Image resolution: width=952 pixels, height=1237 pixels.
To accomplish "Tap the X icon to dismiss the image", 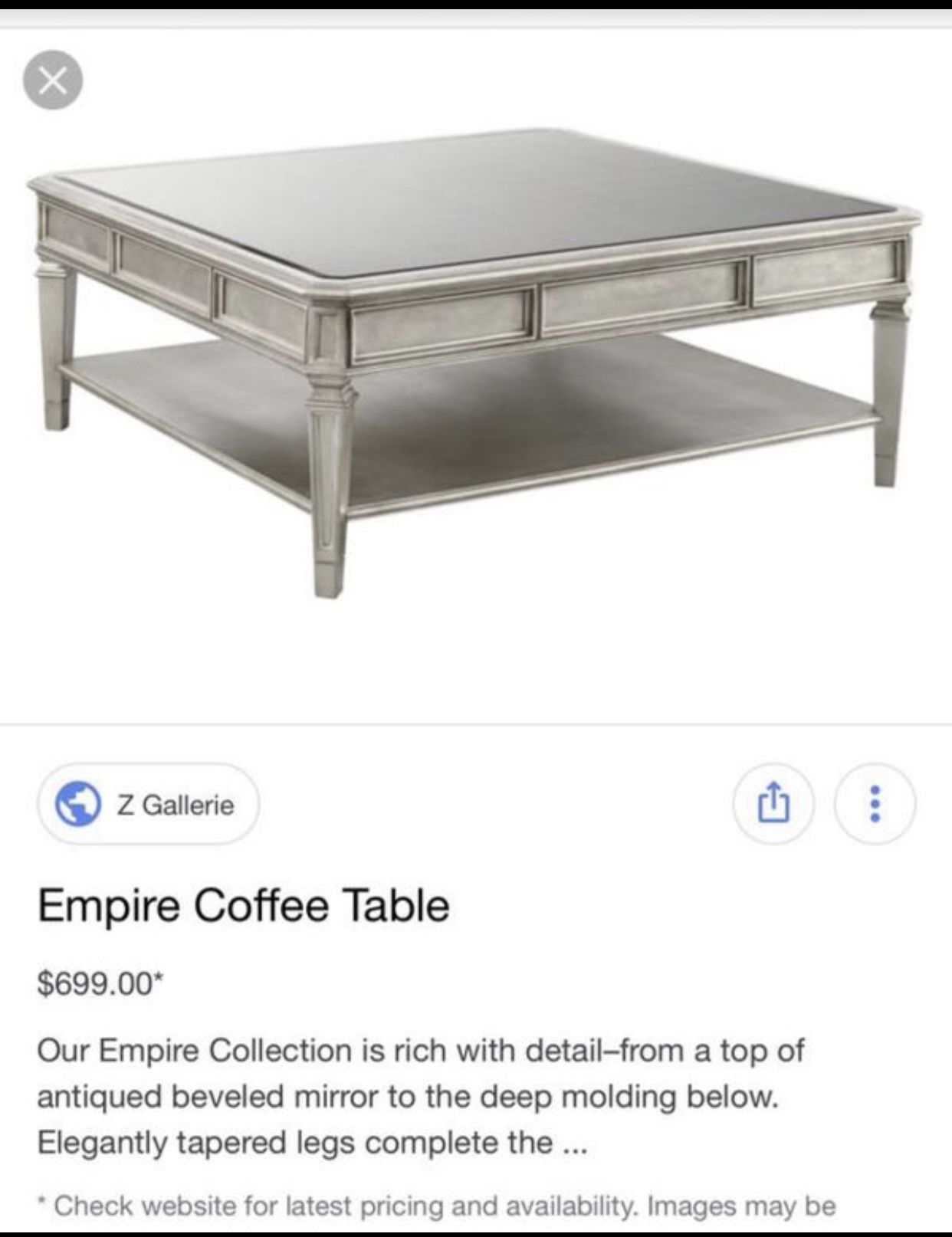I will pyautogui.click(x=52, y=80).
